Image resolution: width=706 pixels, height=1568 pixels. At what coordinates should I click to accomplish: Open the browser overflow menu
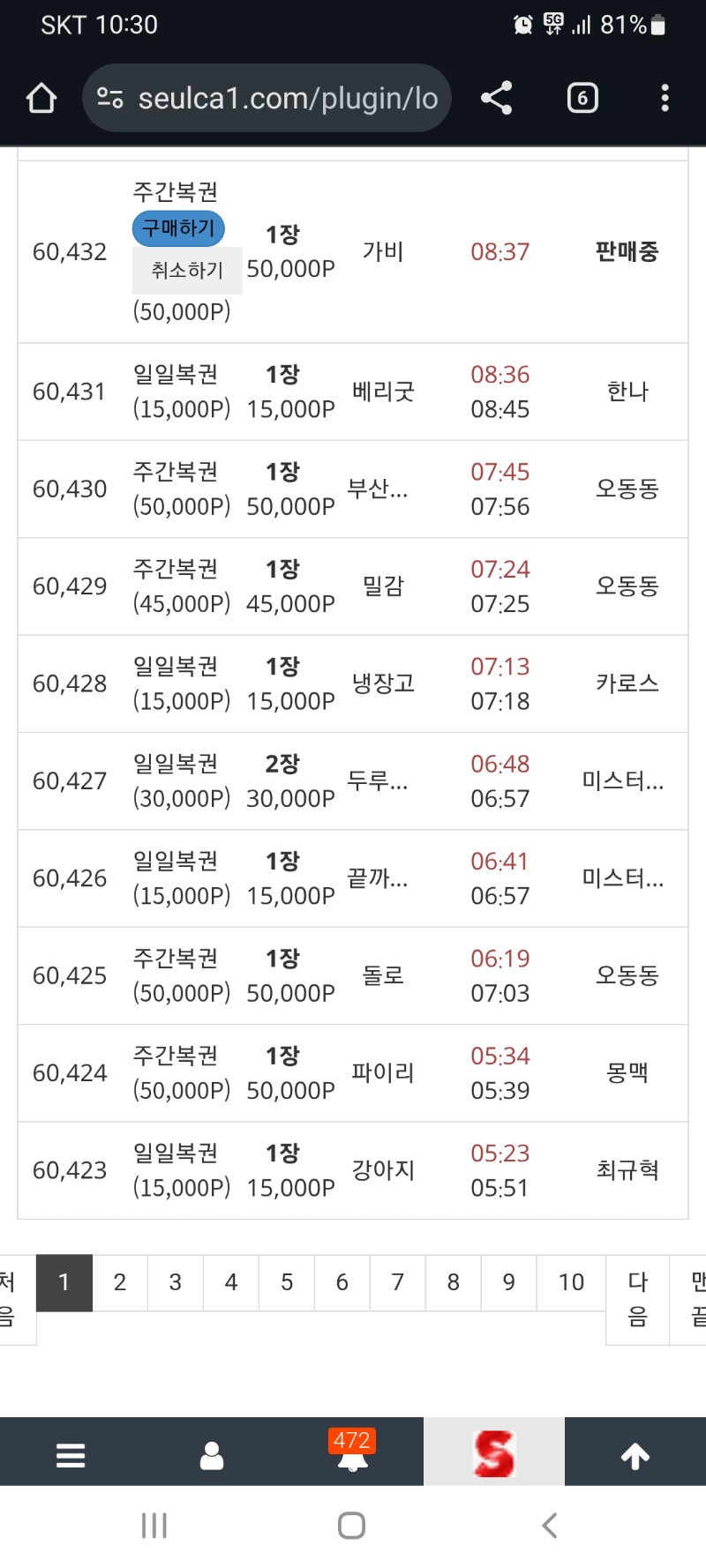[x=665, y=98]
